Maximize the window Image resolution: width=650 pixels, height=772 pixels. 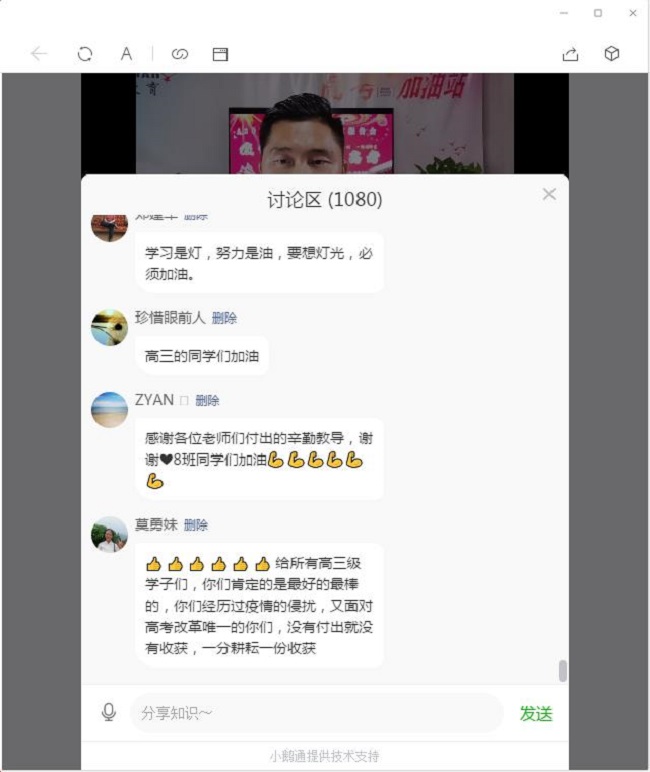point(598,13)
